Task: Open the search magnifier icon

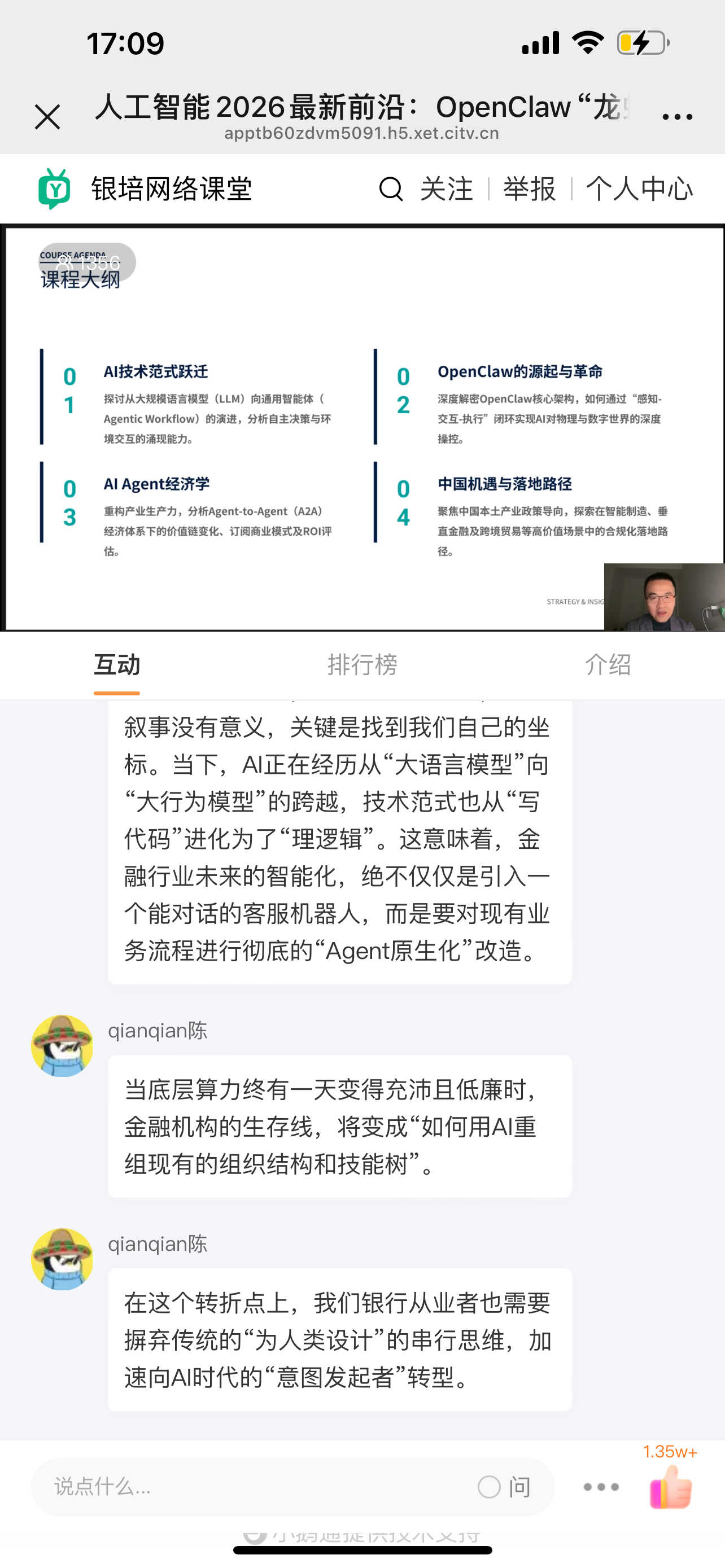Action: click(390, 189)
